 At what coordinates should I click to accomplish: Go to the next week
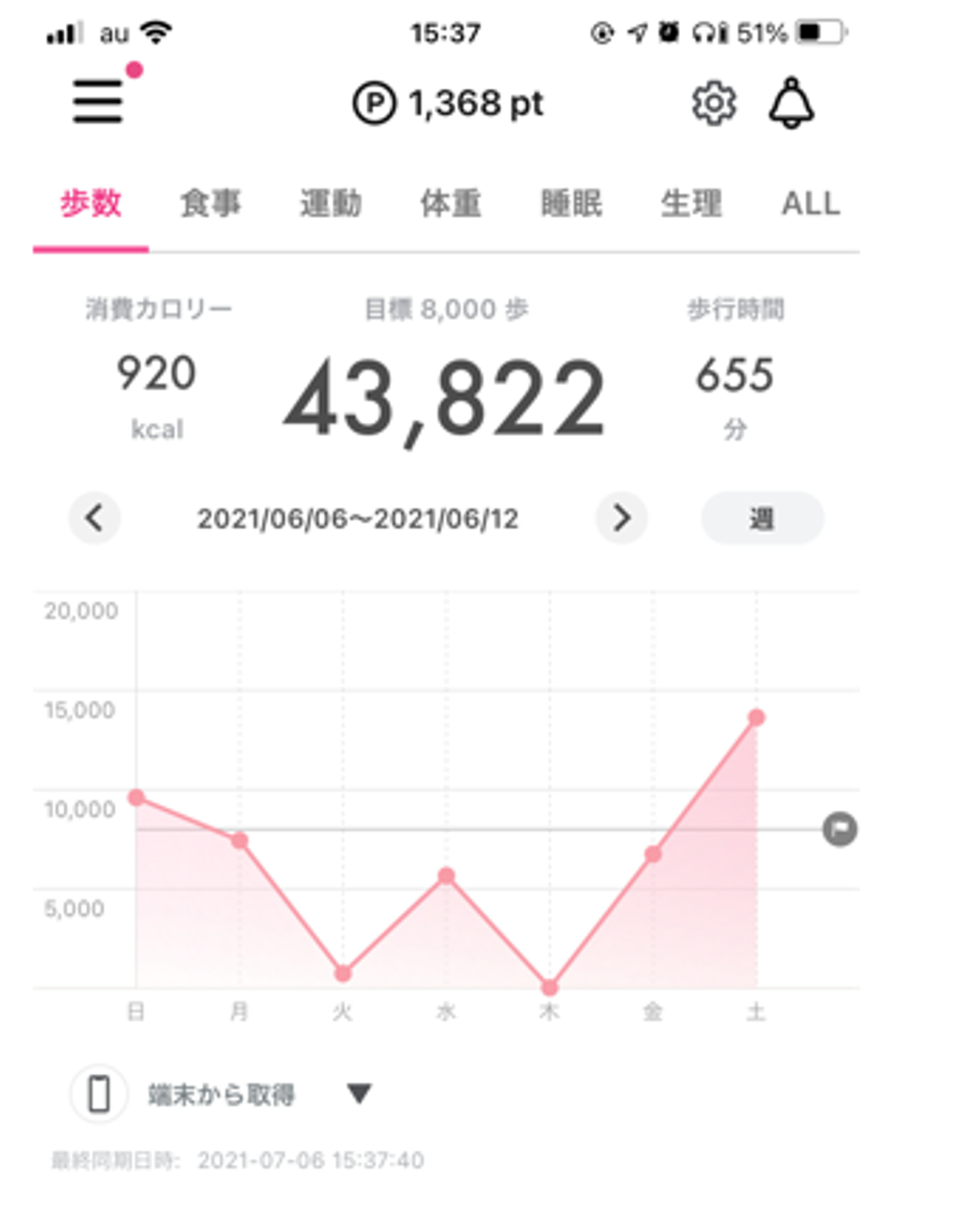(621, 518)
